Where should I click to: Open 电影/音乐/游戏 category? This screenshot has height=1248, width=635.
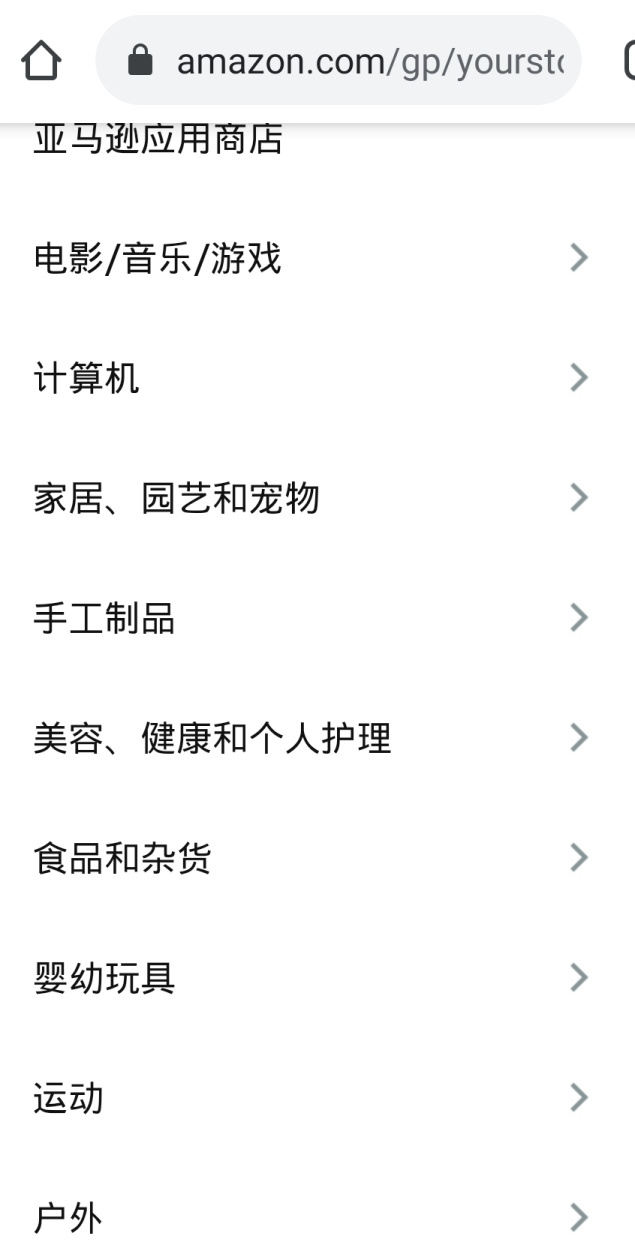point(317,258)
